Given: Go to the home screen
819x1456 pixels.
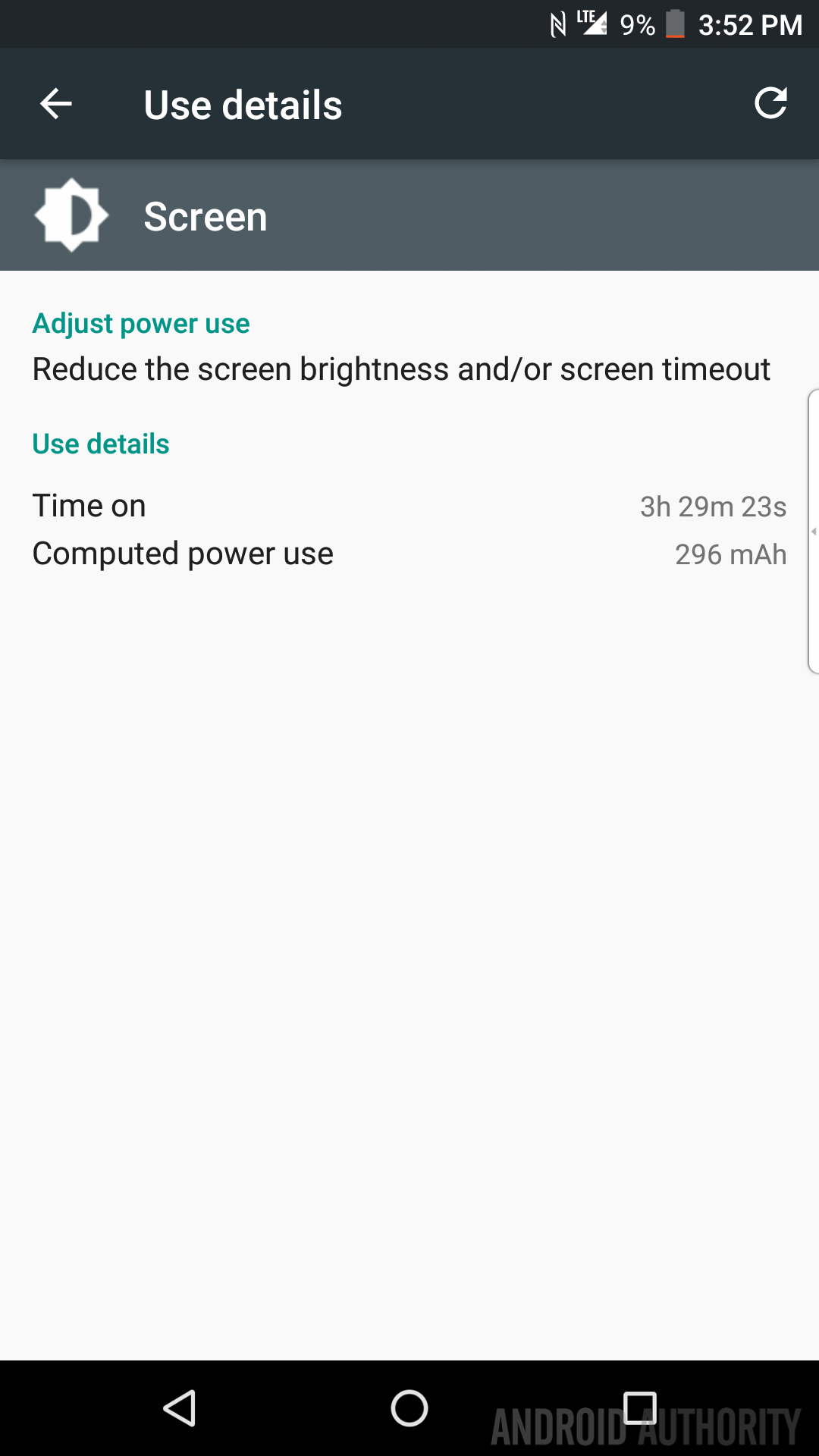Looking at the screenshot, I should 409,1408.
